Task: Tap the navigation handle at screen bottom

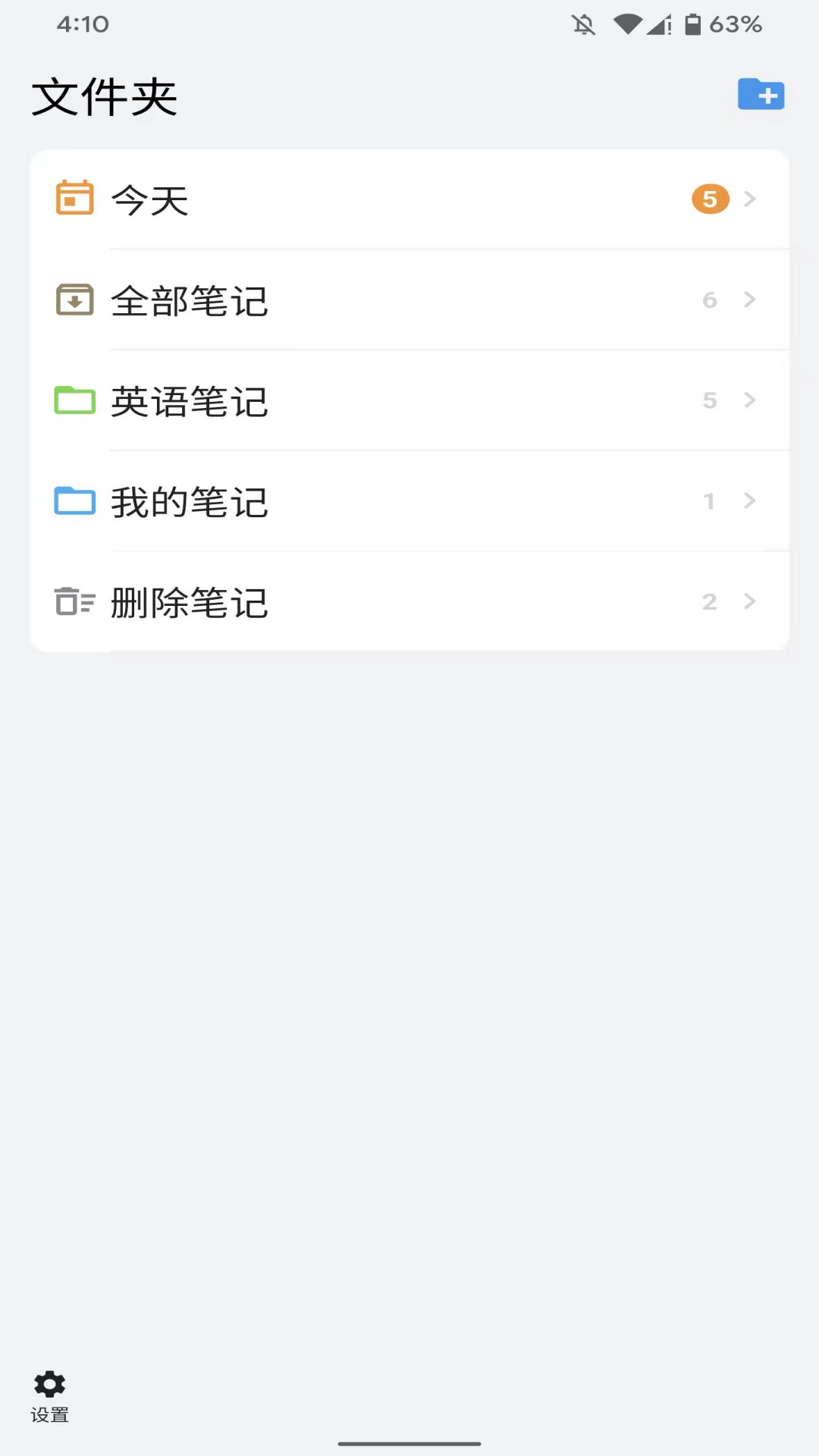Action: [x=409, y=1445]
